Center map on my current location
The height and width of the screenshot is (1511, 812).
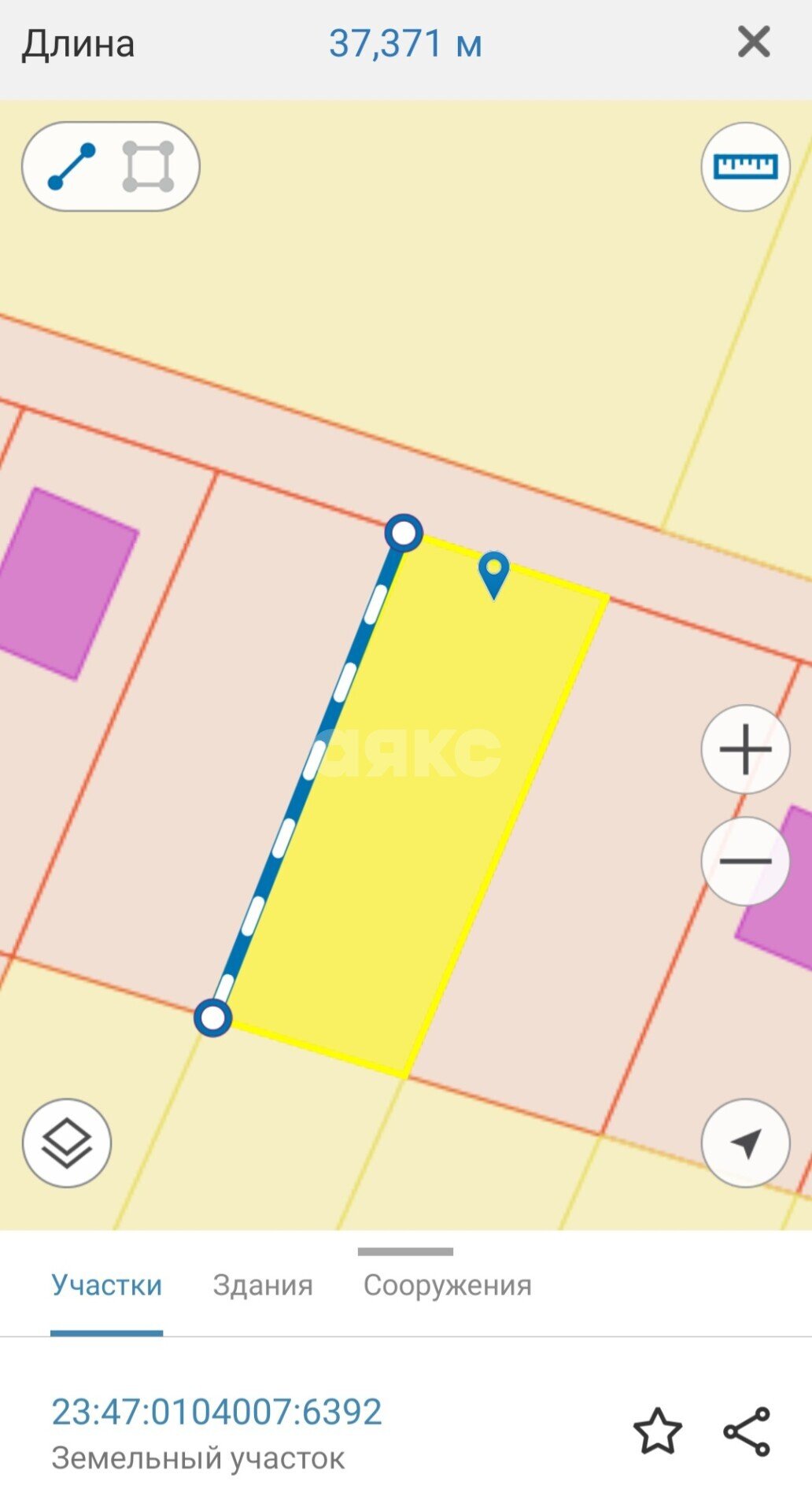tap(745, 1143)
